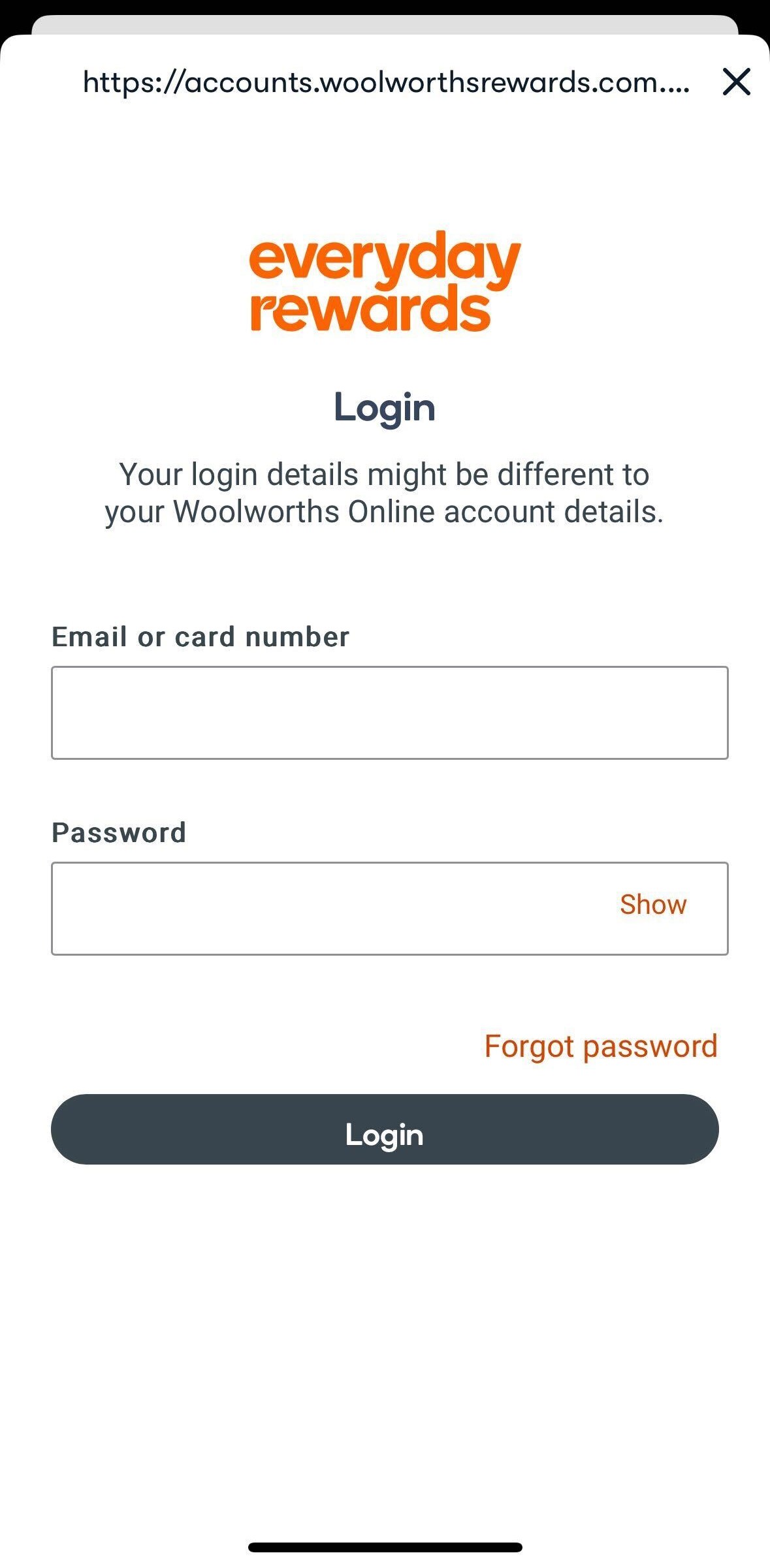The width and height of the screenshot is (770, 1568).
Task: Show the password characters
Action: 652,905
